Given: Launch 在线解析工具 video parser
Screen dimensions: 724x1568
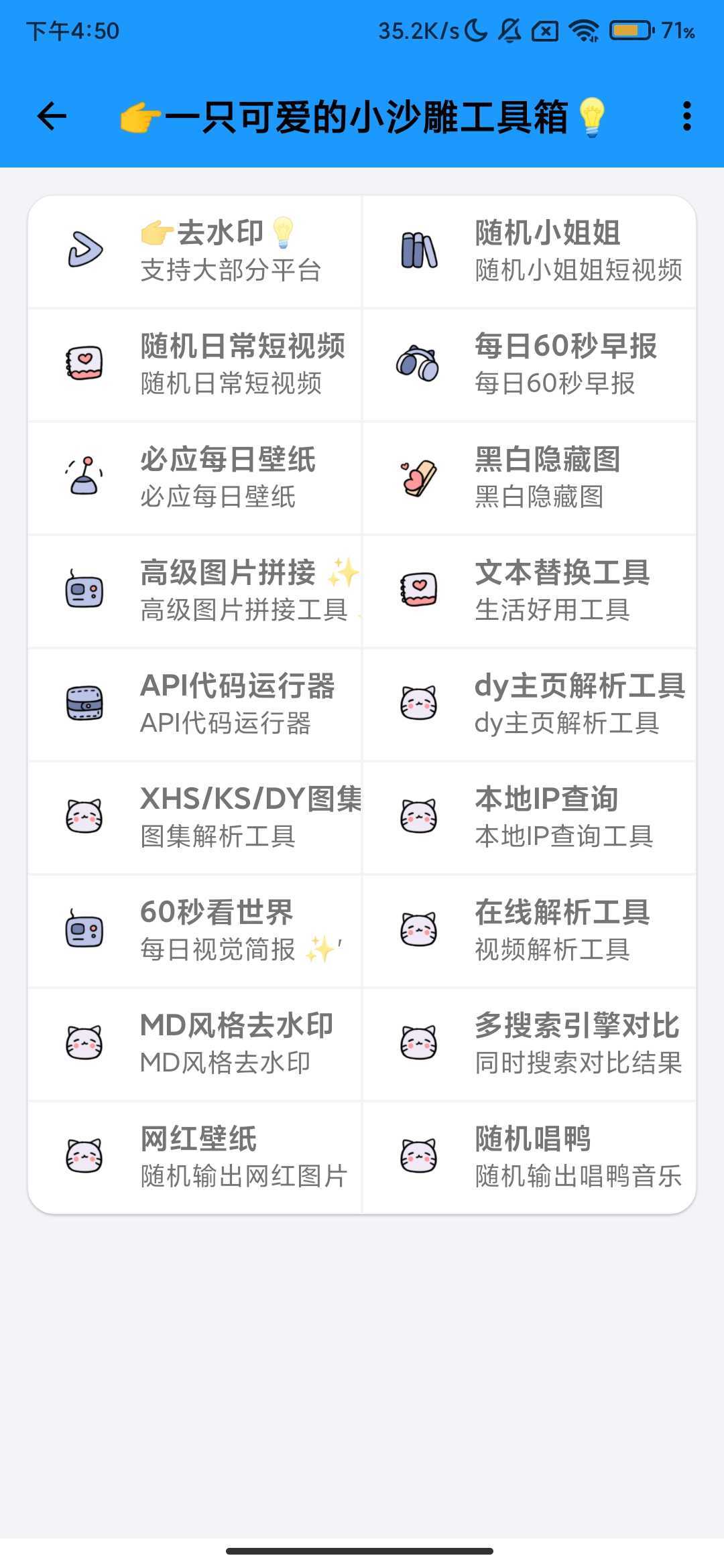Looking at the screenshot, I should (x=530, y=931).
